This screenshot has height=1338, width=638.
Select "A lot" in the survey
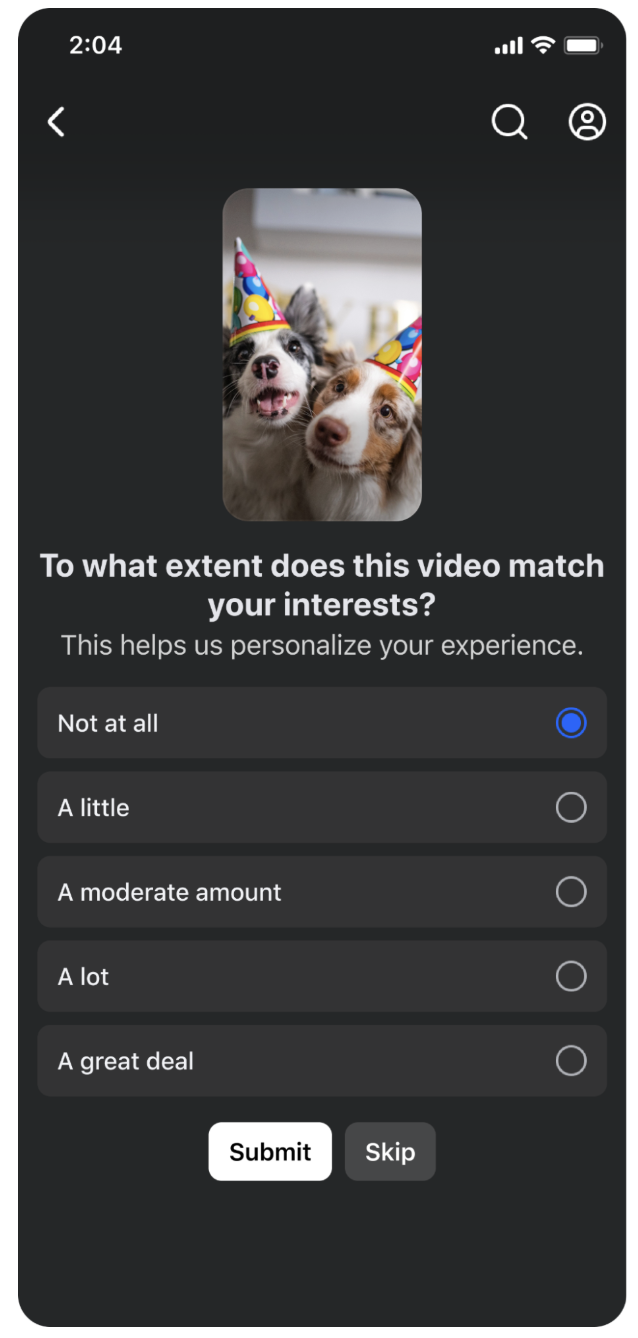point(322,976)
